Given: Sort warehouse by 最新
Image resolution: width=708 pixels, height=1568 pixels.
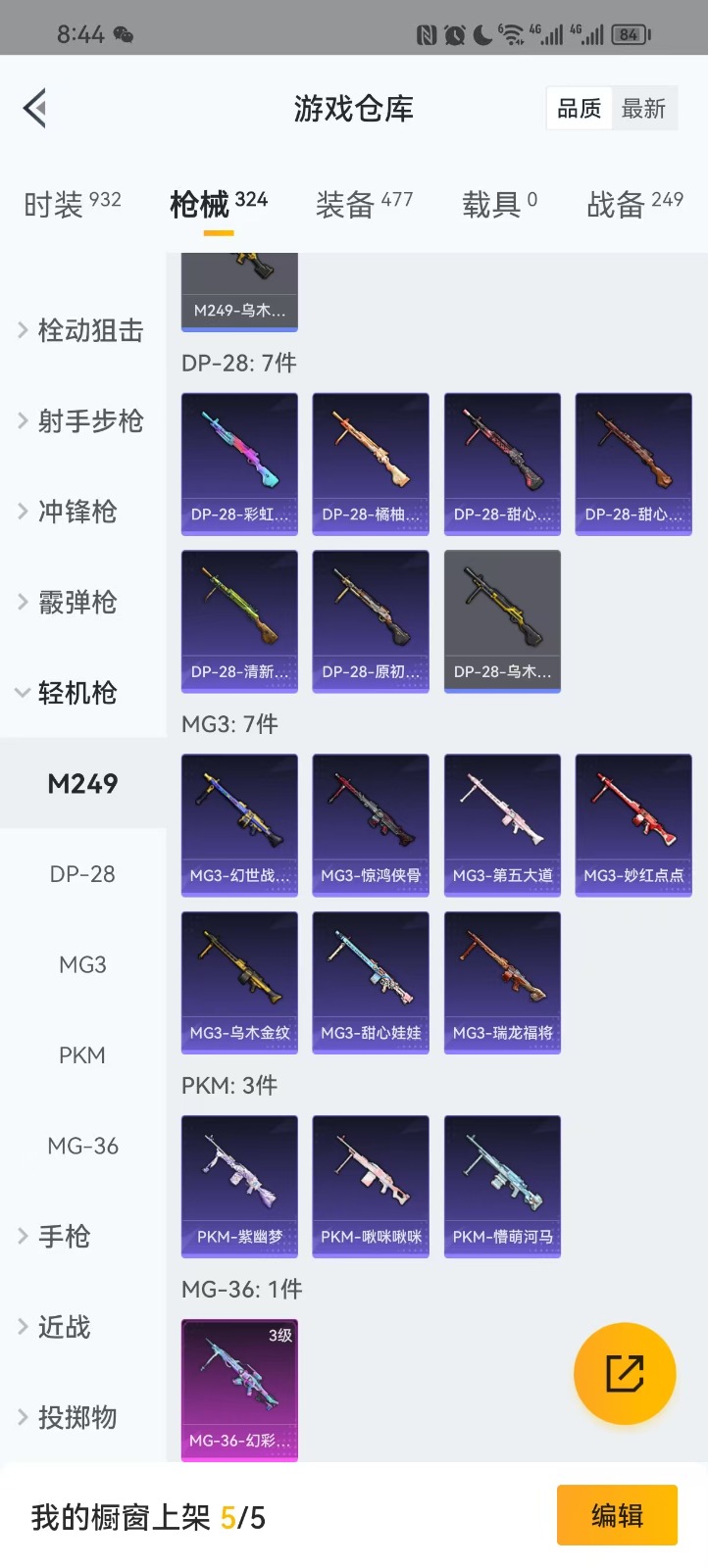Looking at the screenshot, I should pos(643,109).
